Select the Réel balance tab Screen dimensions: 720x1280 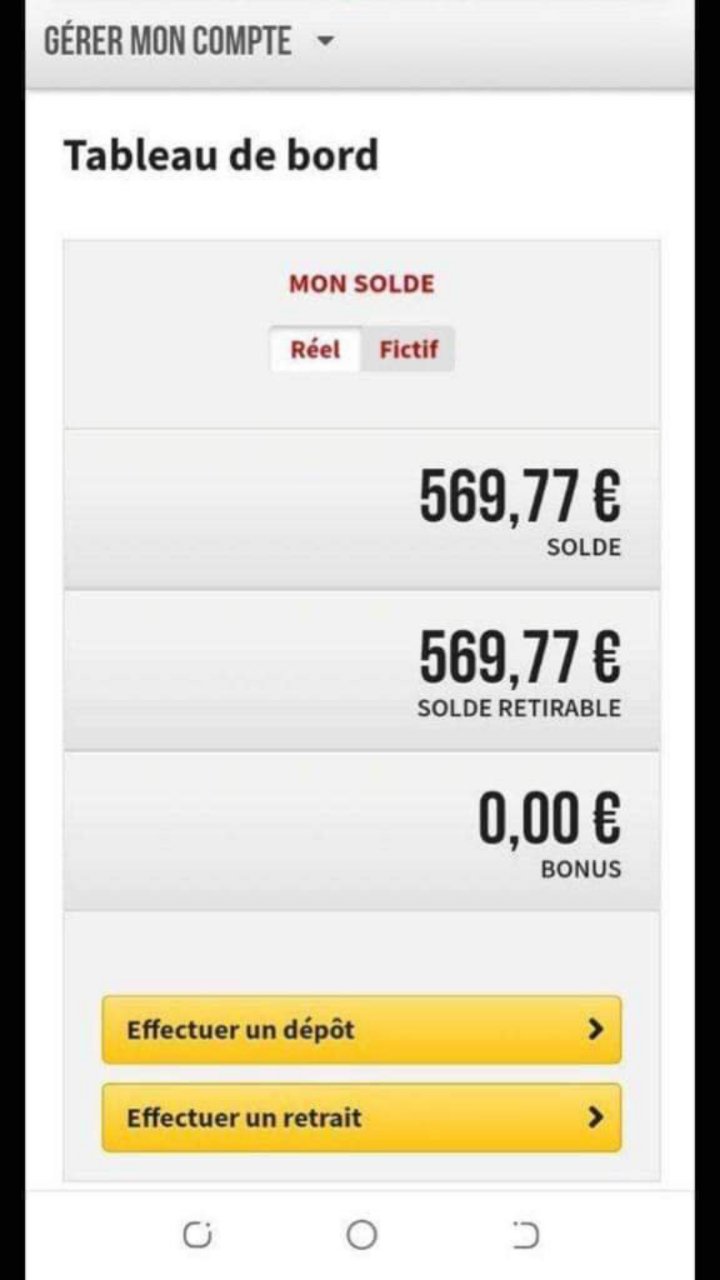click(315, 350)
